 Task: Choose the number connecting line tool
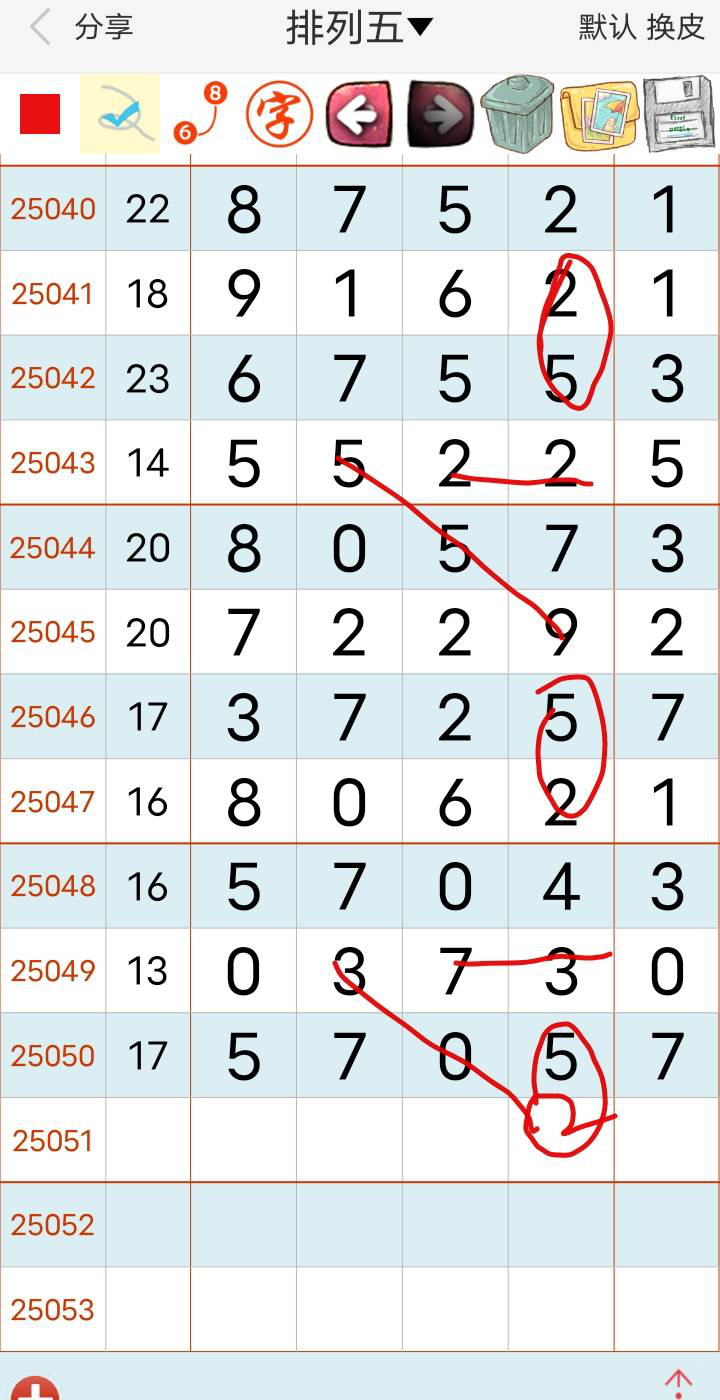coord(199,114)
